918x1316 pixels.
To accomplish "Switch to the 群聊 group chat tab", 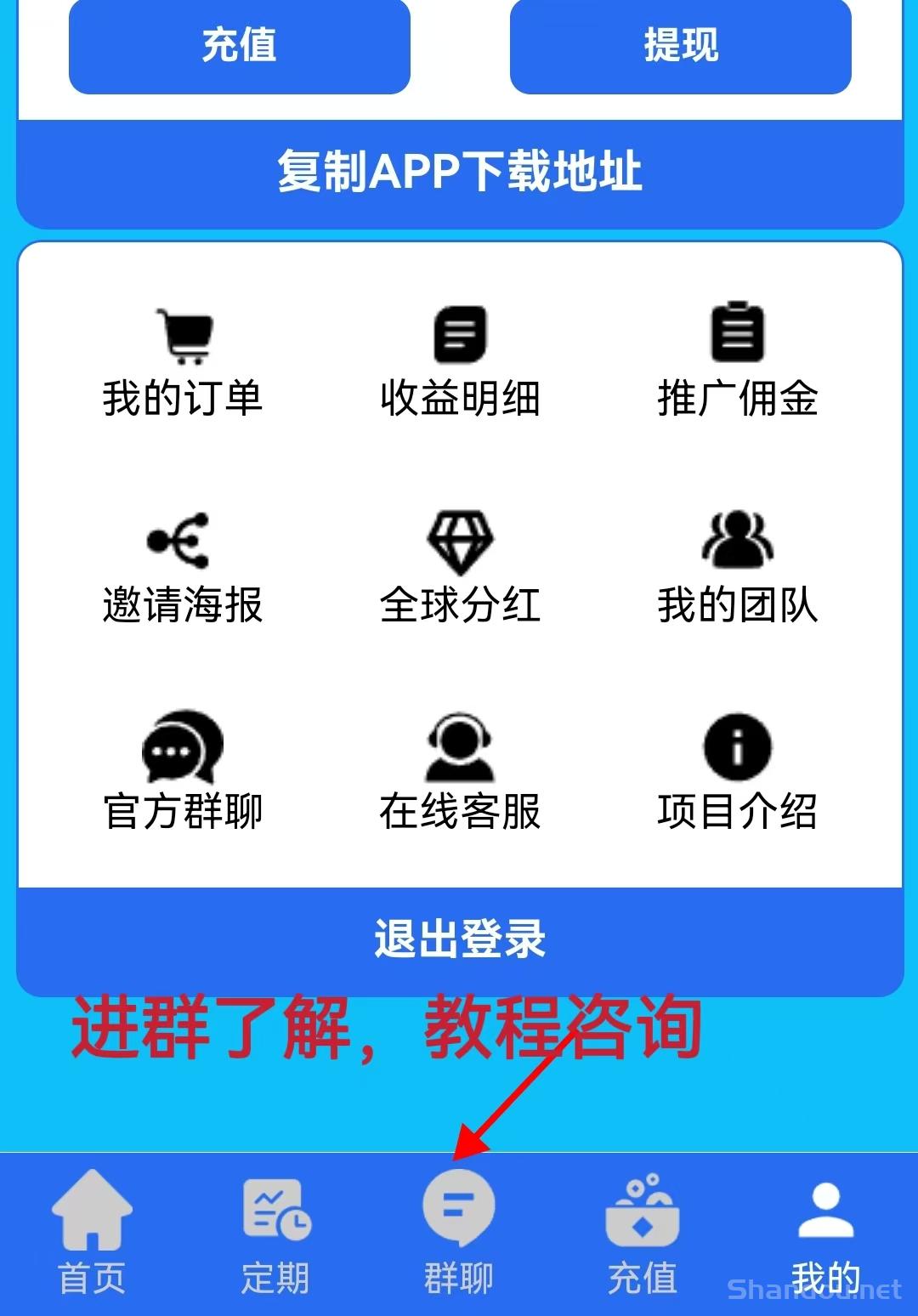I will pos(459,1233).
